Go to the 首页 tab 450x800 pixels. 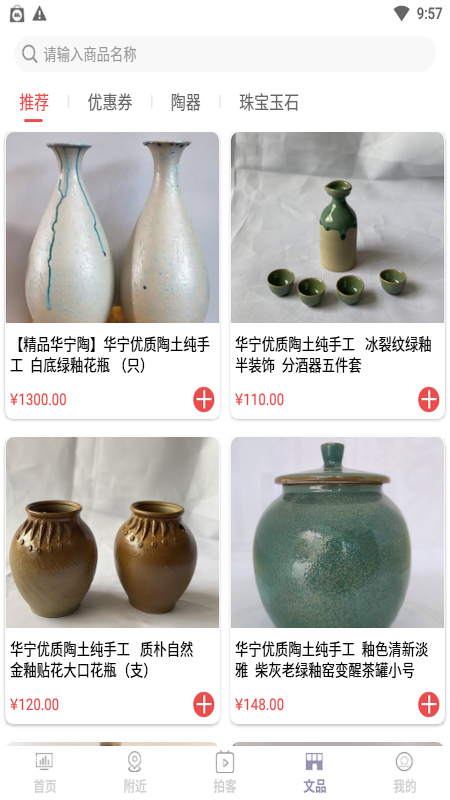(45, 772)
